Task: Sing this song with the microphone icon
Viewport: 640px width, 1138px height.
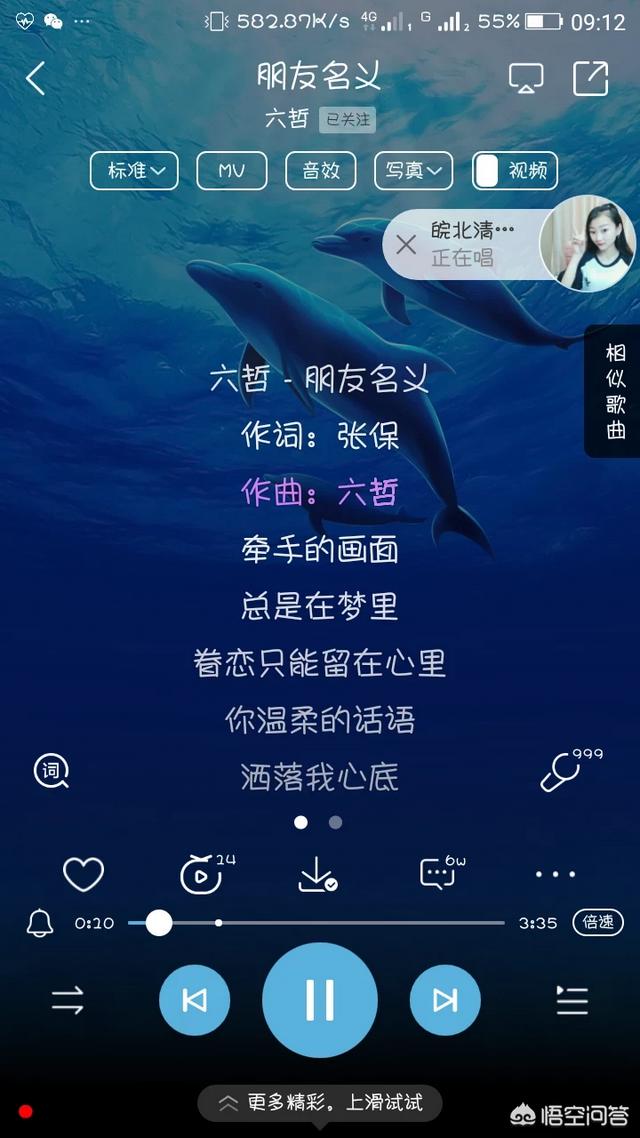Action: 558,773
